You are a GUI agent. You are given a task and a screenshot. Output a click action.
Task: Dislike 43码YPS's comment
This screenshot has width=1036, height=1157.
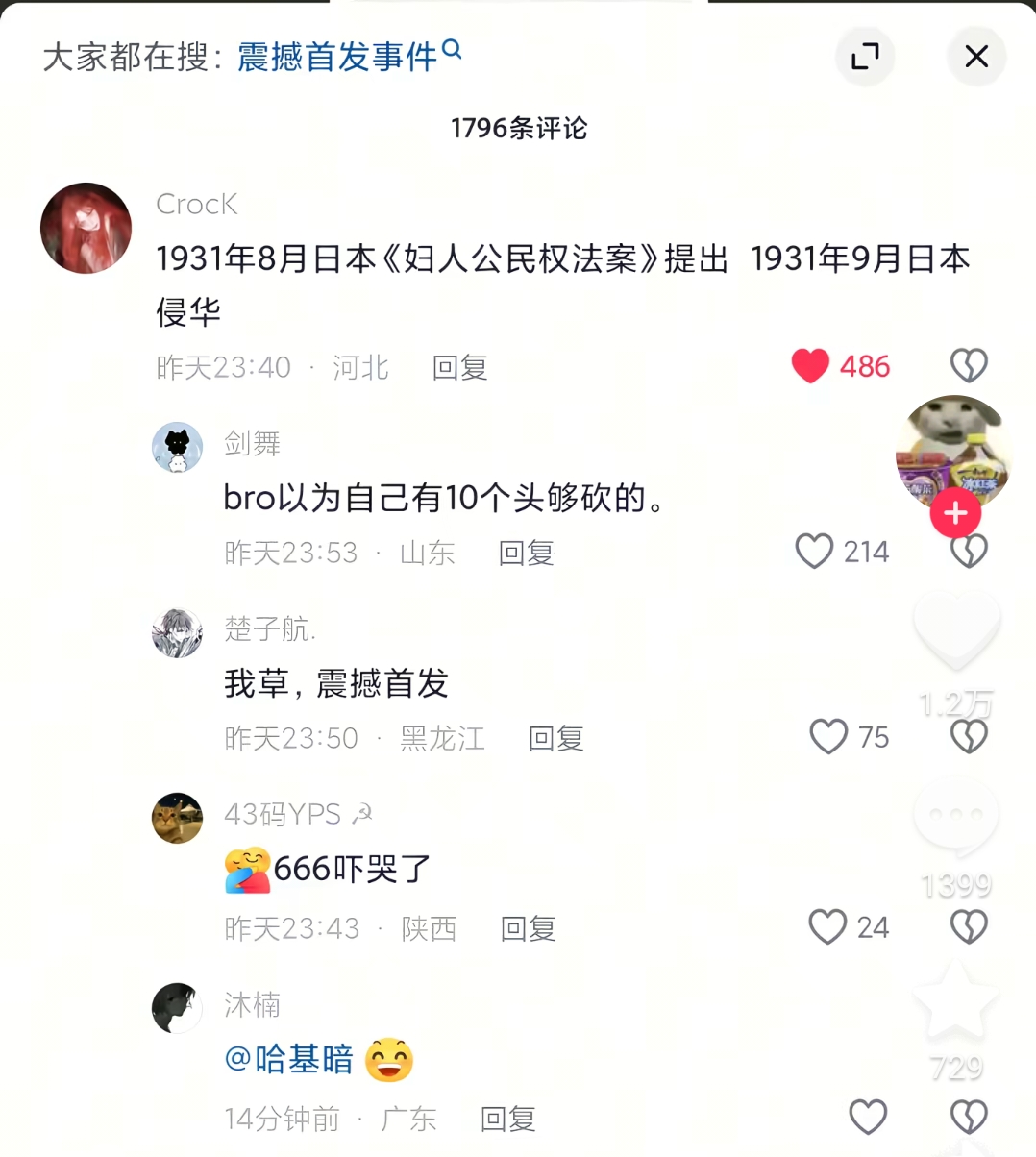tap(969, 926)
